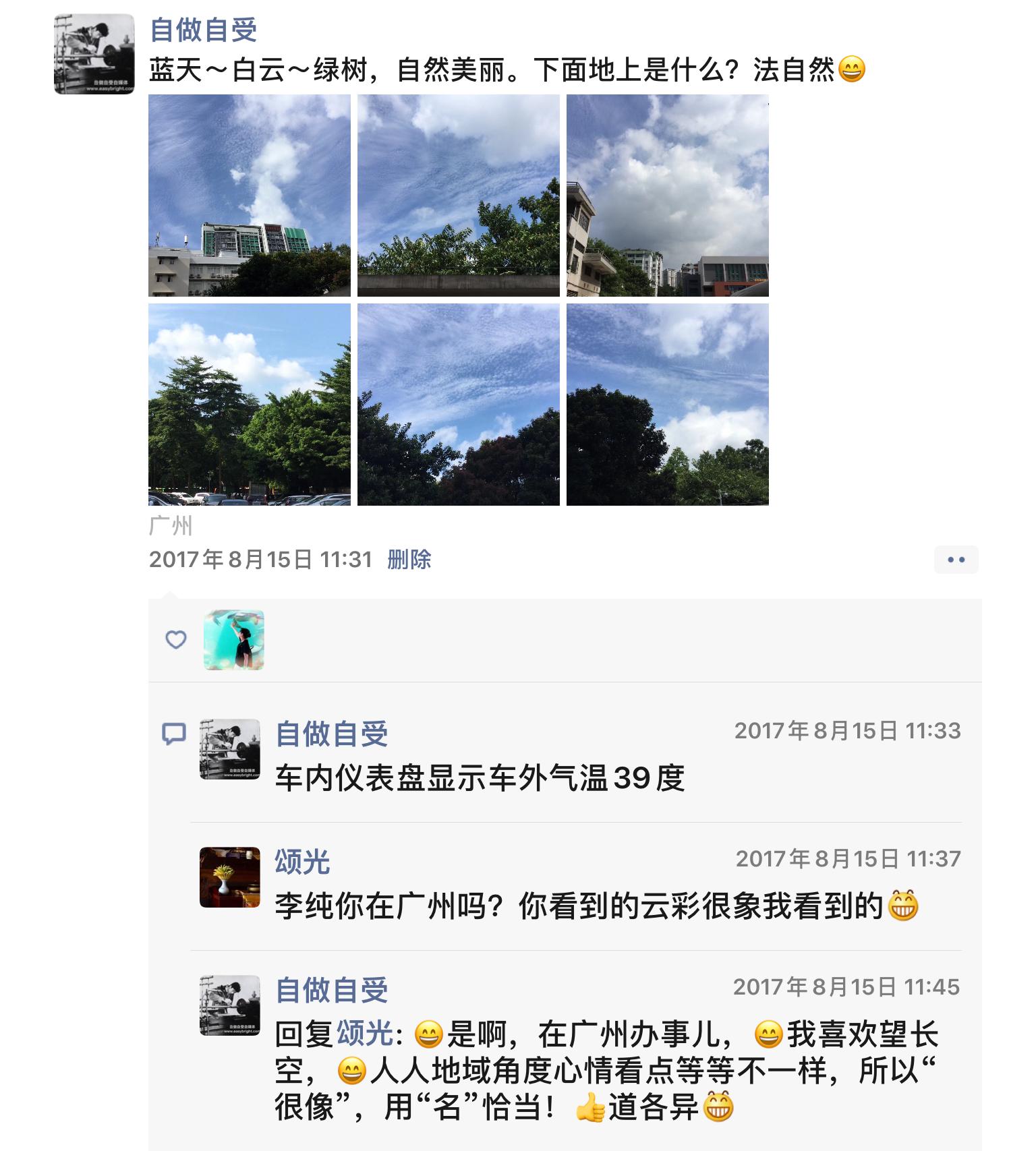The width and height of the screenshot is (1036, 1151).
Task: View the fifth photo with the dark red tree
Action: click(459, 405)
